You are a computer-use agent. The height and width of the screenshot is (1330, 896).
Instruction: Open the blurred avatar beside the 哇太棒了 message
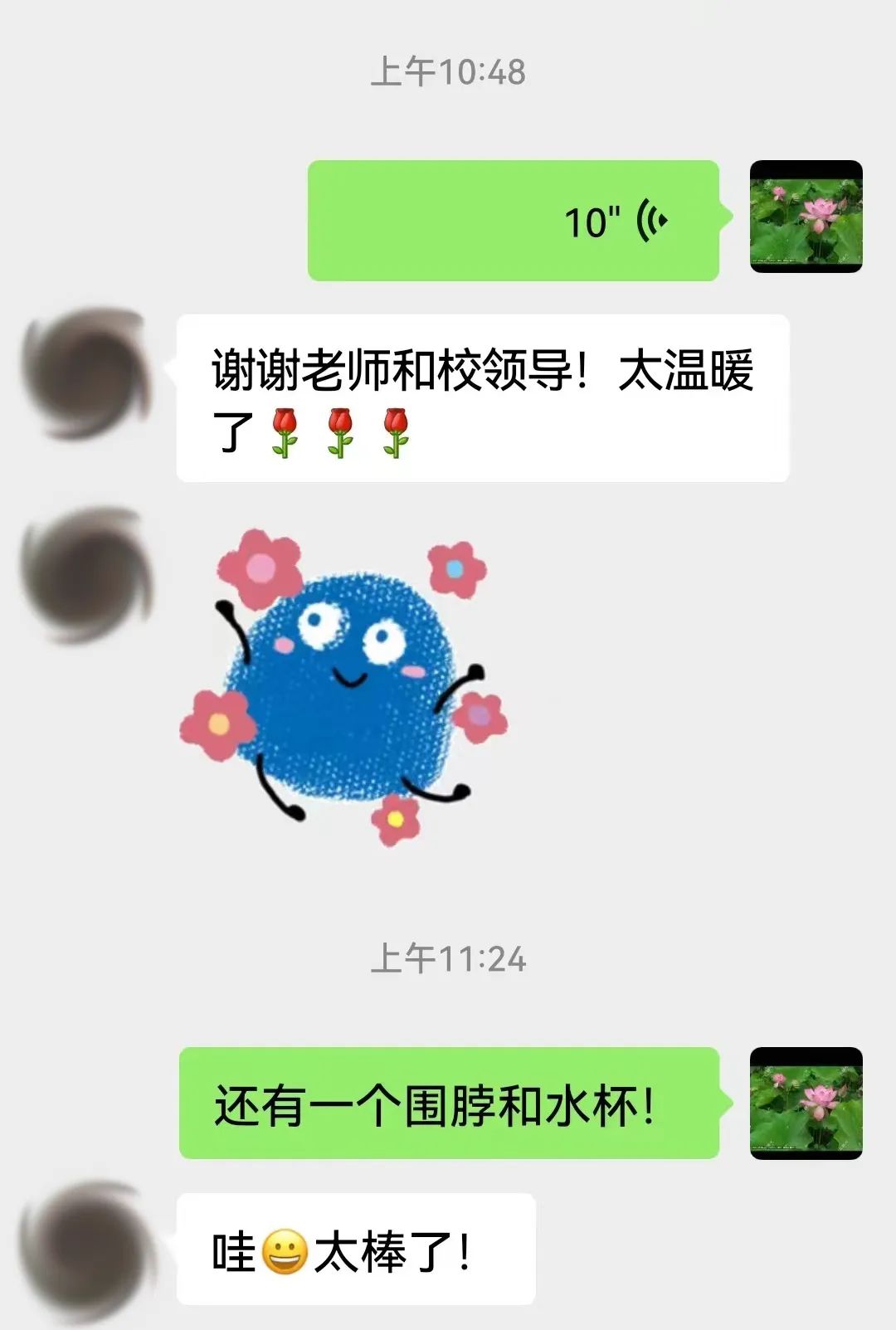tap(87, 1251)
